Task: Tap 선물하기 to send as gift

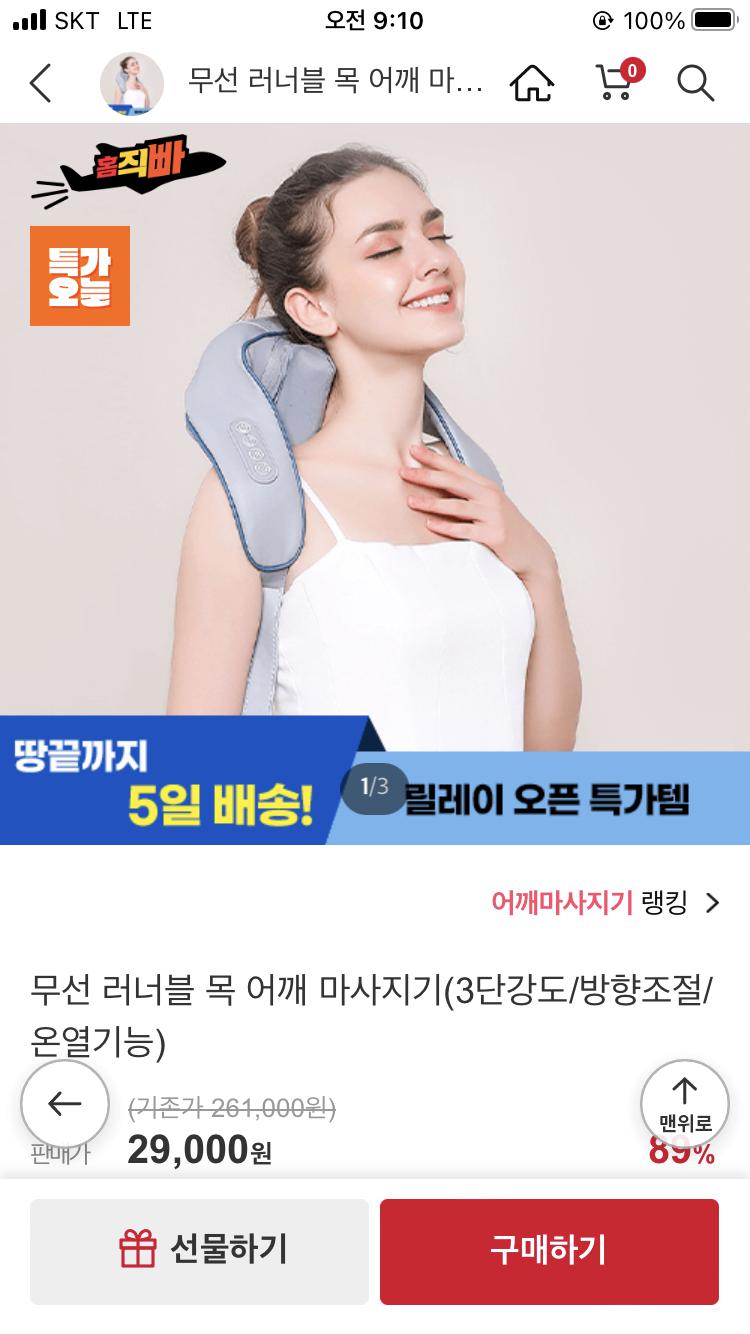Action: [199, 1251]
